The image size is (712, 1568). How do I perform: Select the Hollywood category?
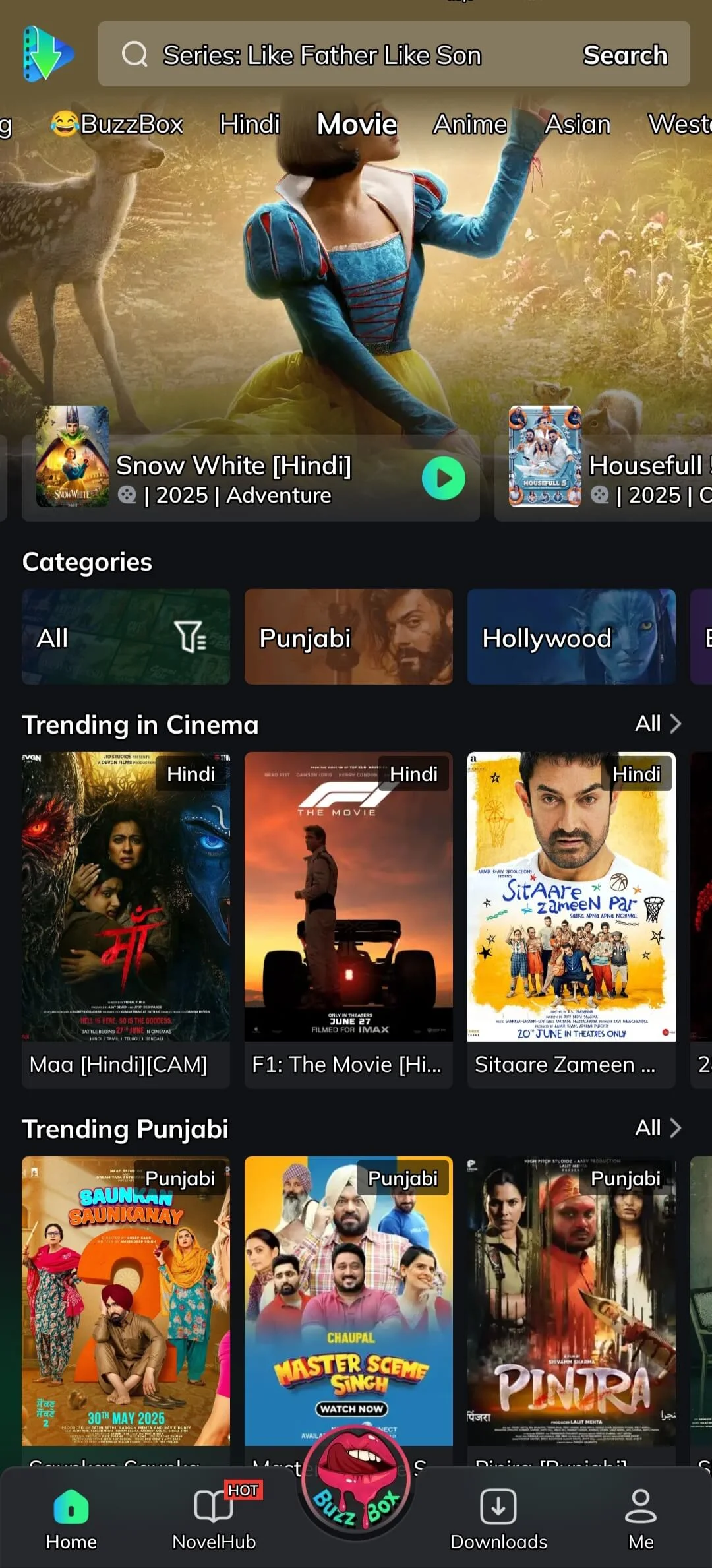(571, 637)
